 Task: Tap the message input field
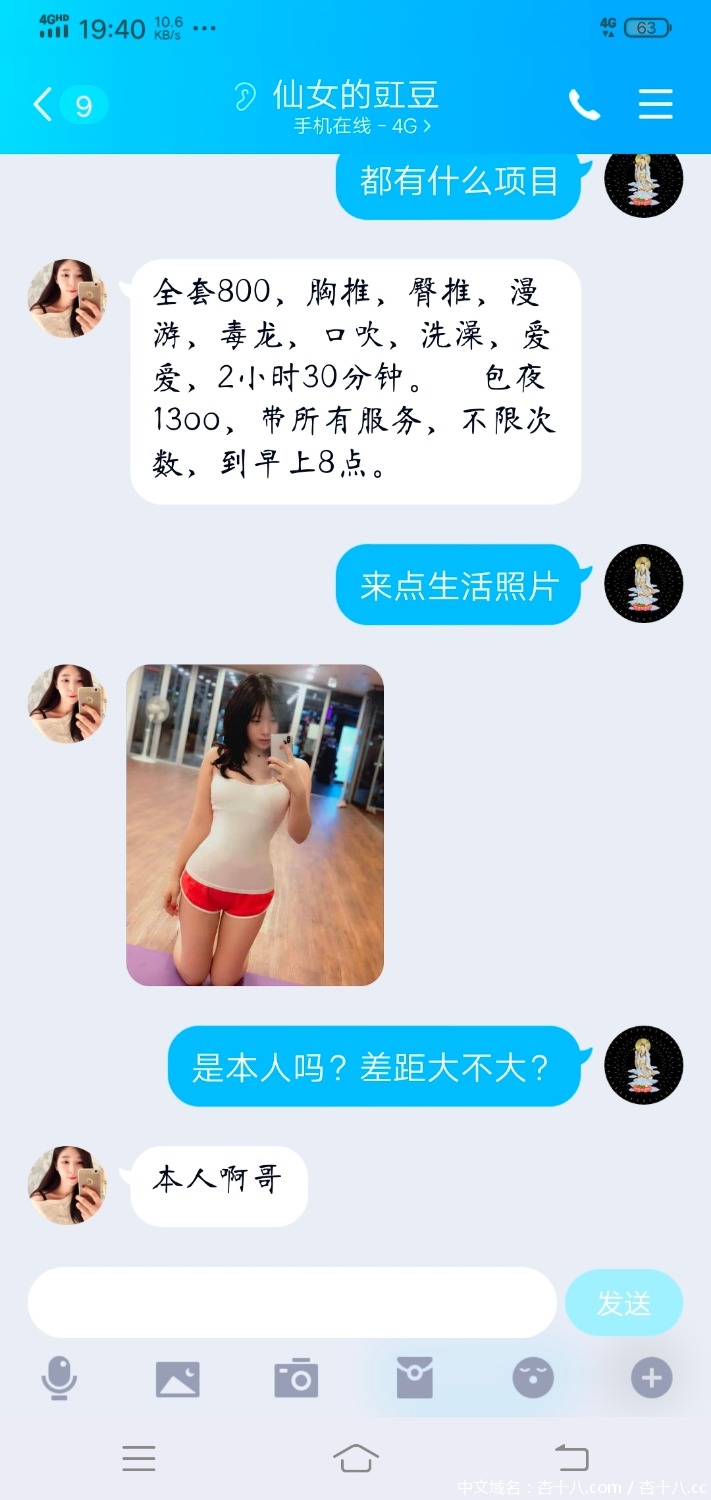pyautogui.click(x=291, y=1302)
